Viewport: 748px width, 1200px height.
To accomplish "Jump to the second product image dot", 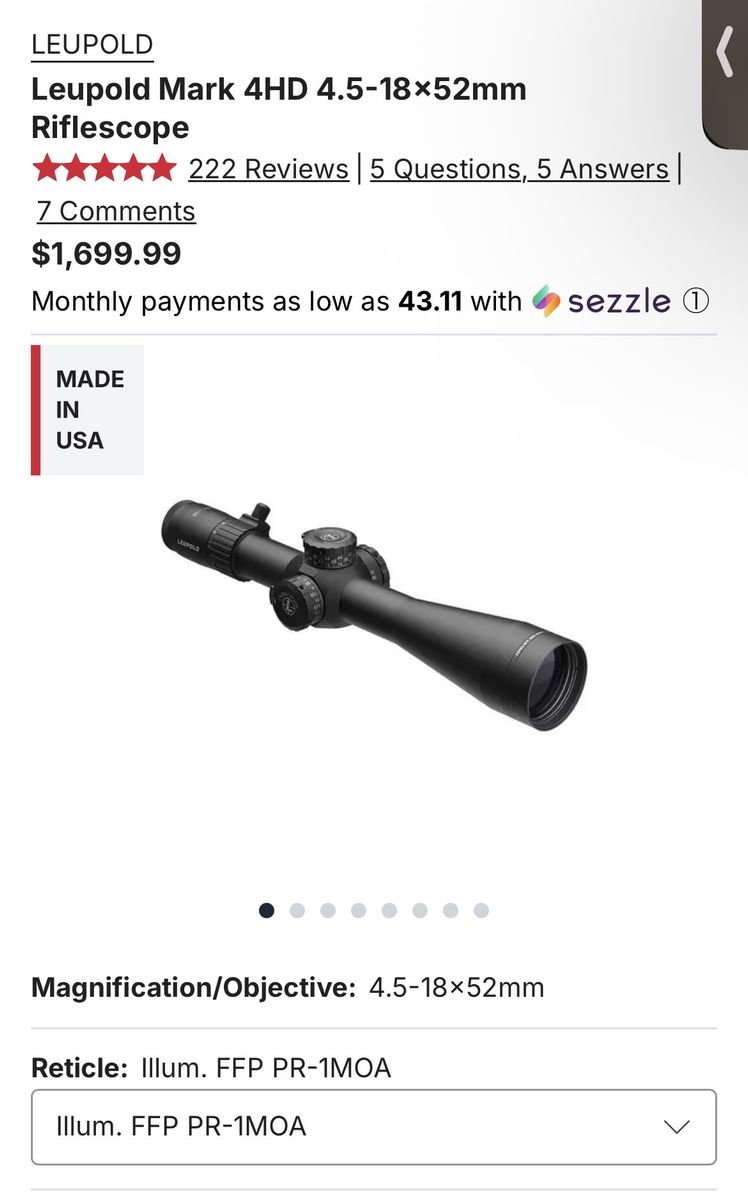I will pos(297,910).
